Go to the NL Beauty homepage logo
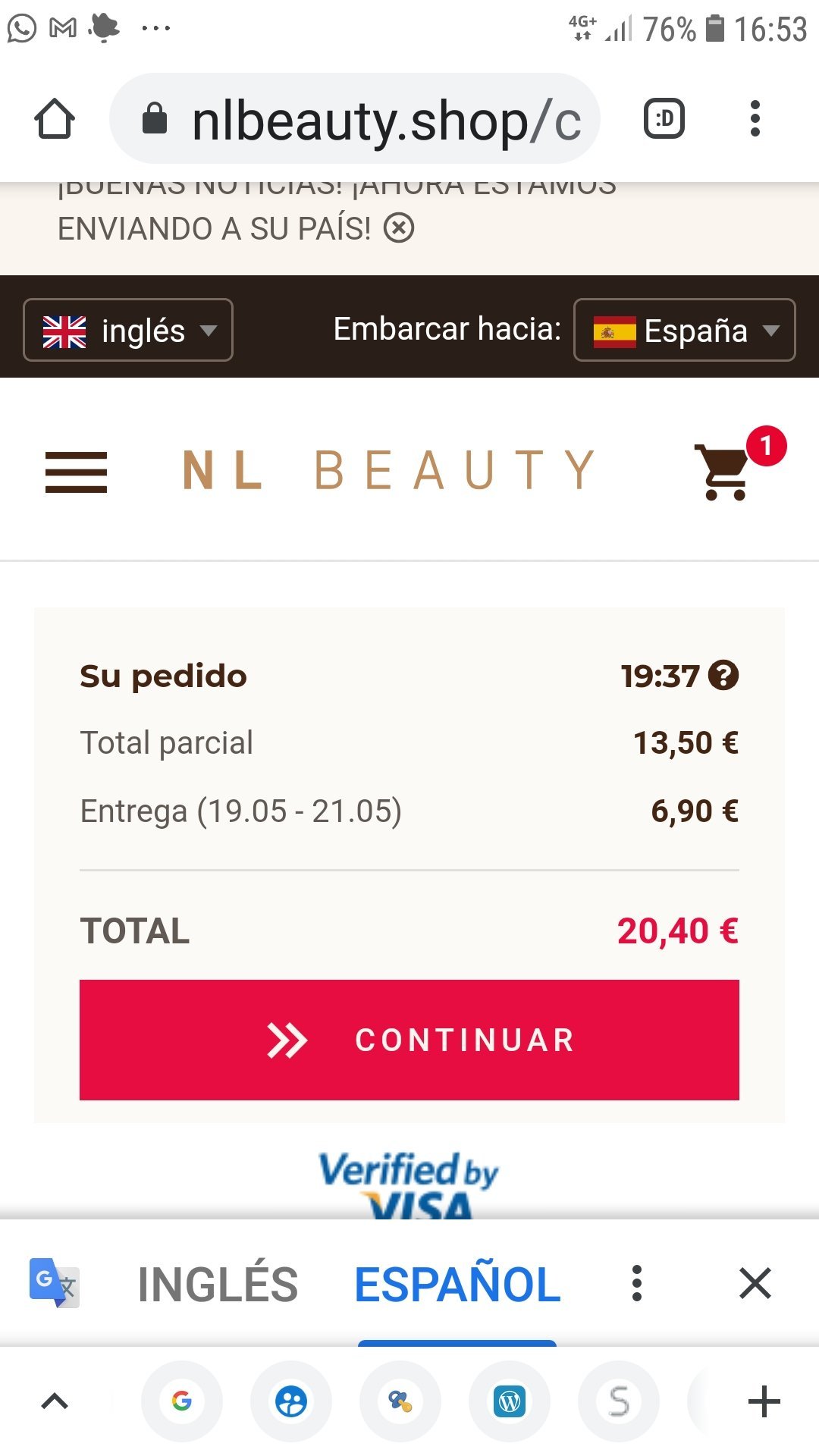The height and width of the screenshot is (1456, 819). pyautogui.click(x=388, y=470)
